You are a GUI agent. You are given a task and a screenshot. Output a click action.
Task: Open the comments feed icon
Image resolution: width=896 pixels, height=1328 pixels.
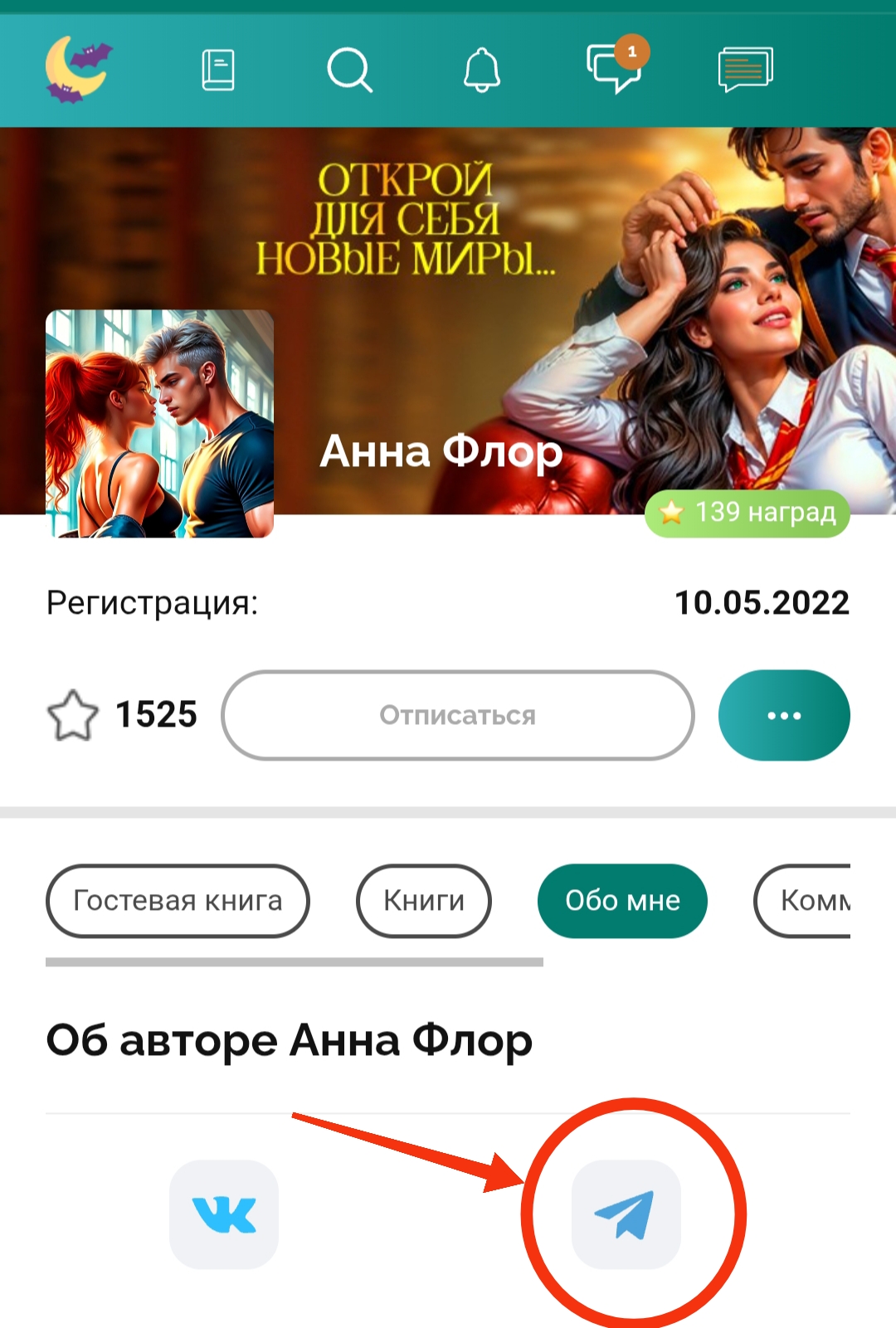tap(745, 70)
